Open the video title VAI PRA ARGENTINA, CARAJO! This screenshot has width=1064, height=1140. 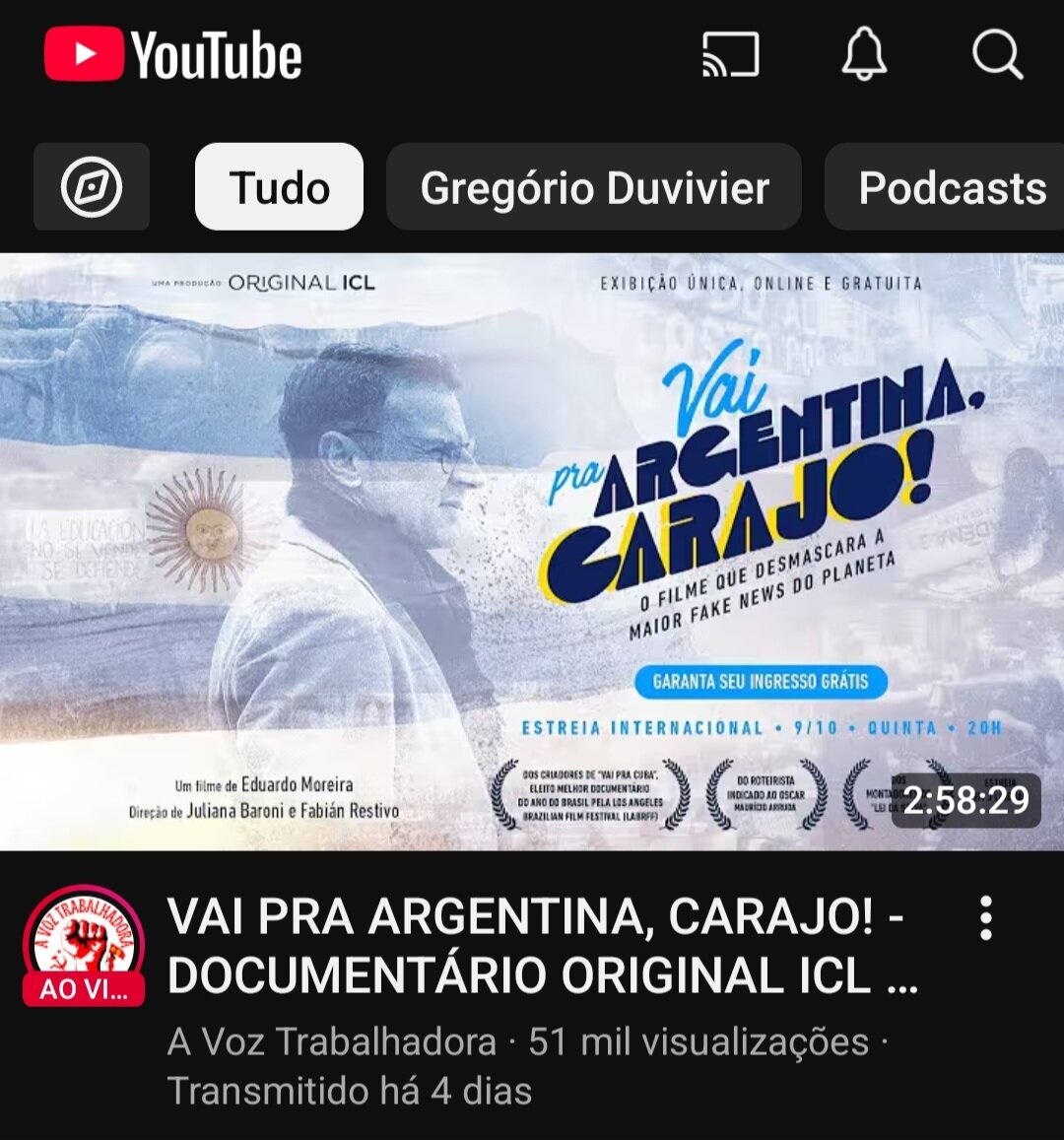pos(542,946)
